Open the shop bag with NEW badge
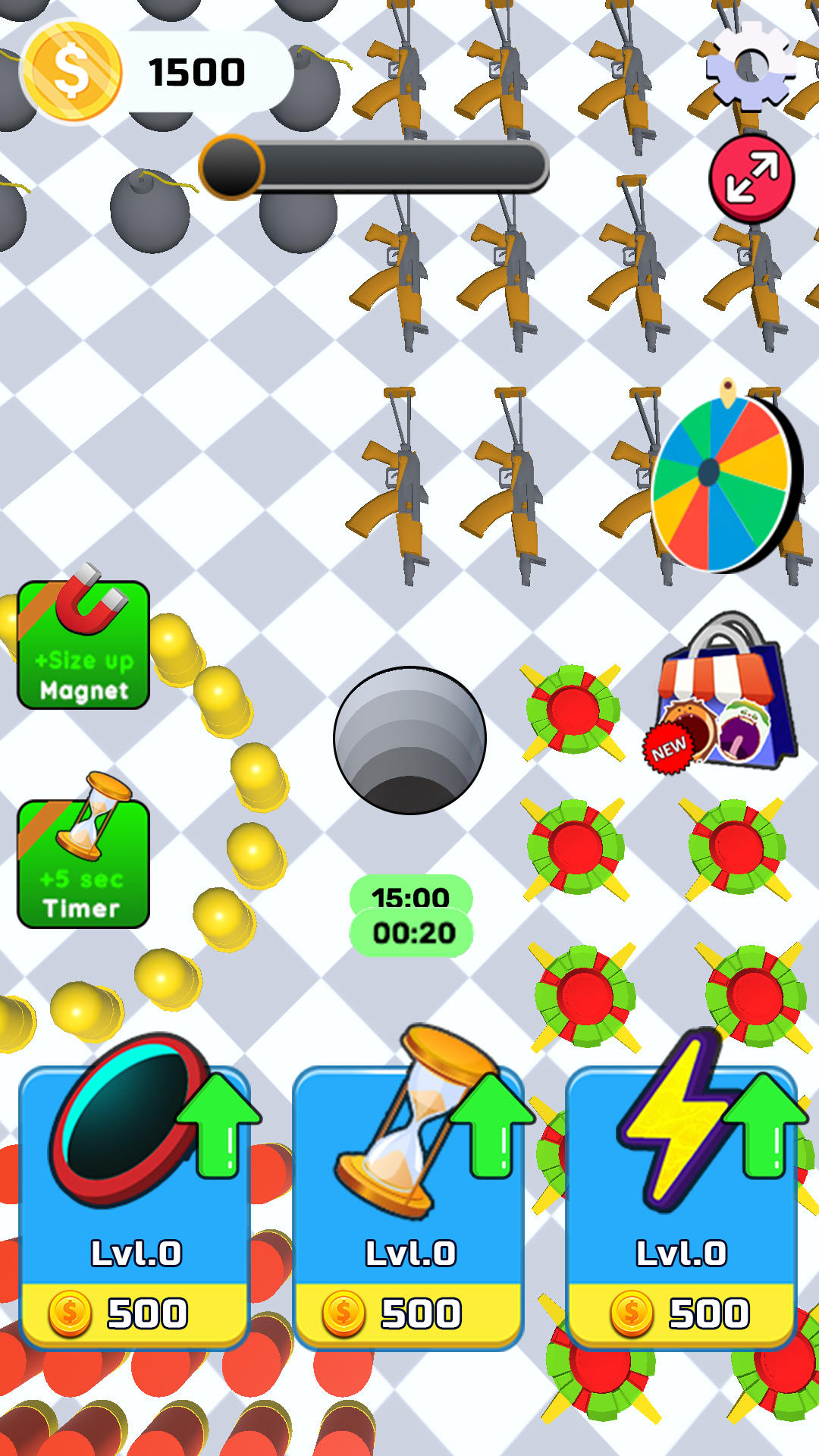The height and width of the screenshot is (1456, 819). pyautogui.click(x=720, y=705)
